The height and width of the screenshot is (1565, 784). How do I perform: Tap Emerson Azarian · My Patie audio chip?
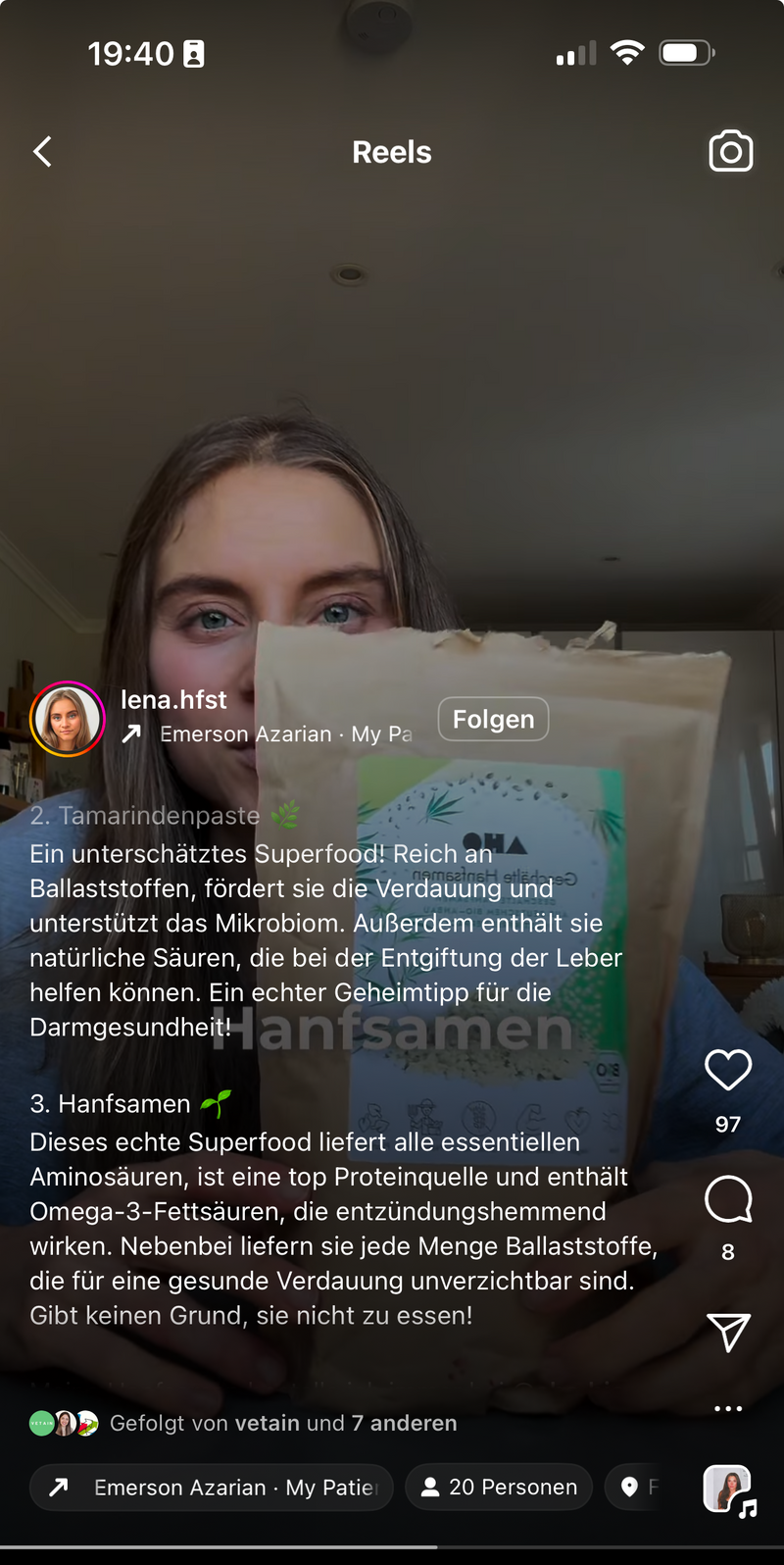pyautogui.click(x=212, y=1488)
